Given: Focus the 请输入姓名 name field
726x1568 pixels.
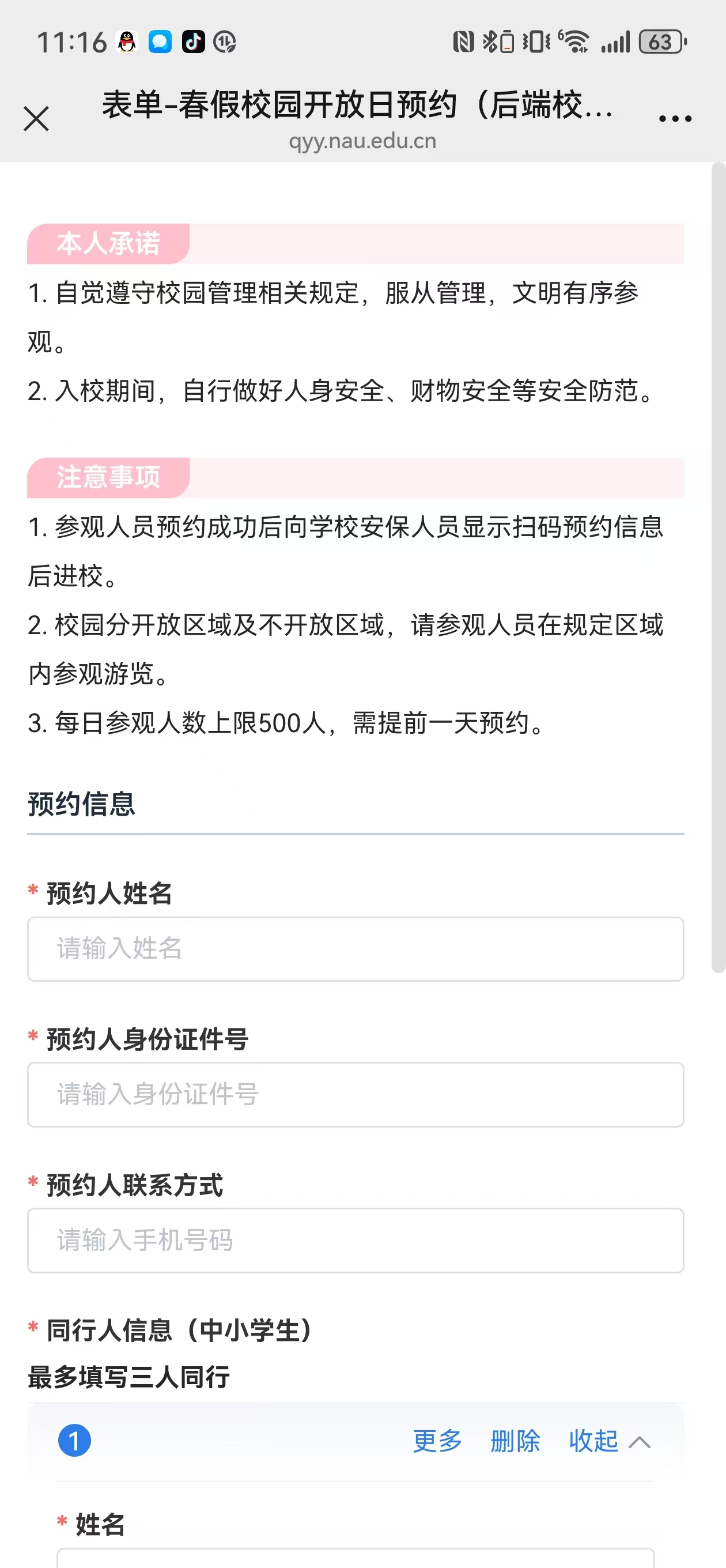Looking at the screenshot, I should (x=356, y=949).
